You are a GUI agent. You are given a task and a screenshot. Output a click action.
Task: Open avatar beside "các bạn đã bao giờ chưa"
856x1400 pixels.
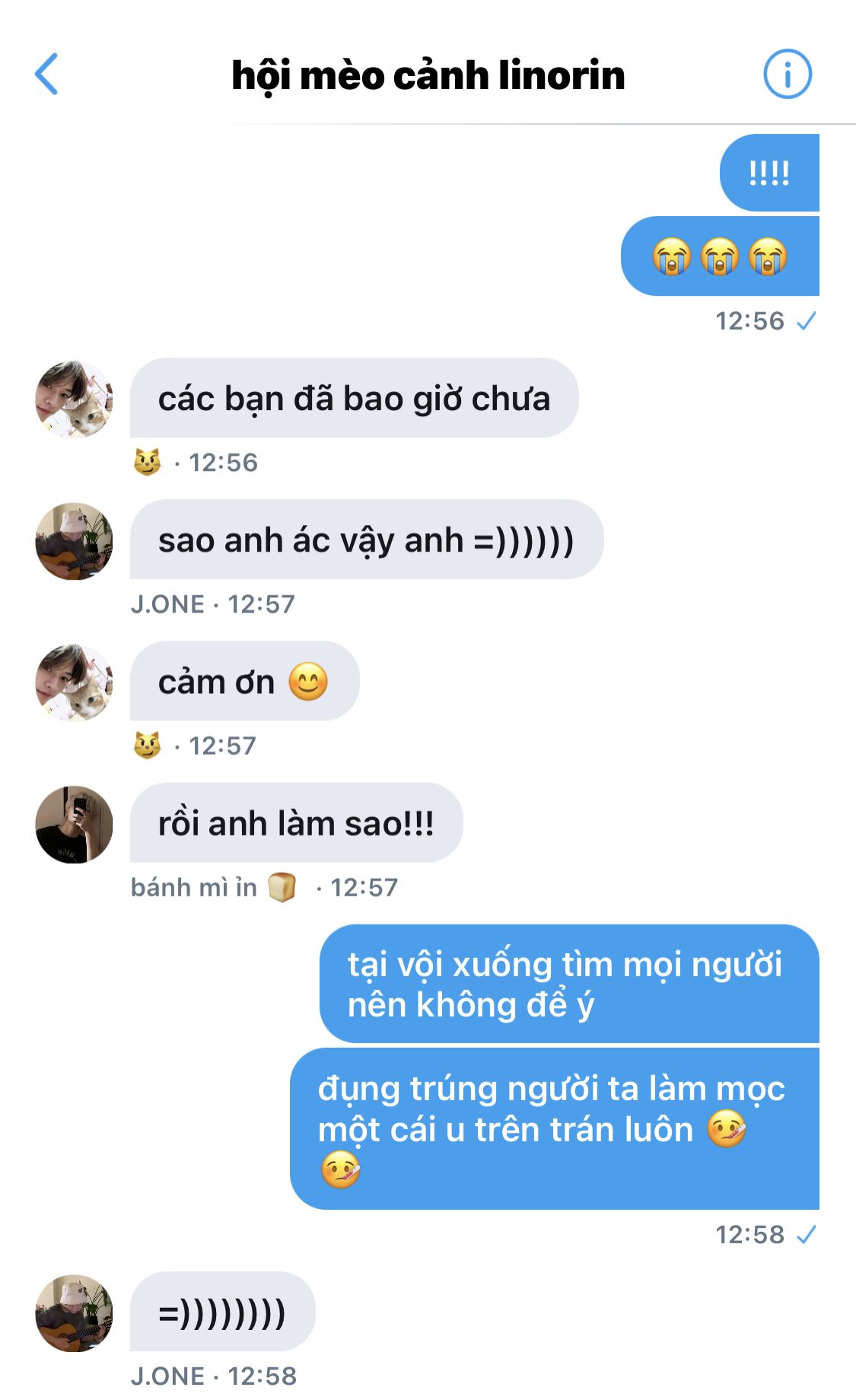tap(74, 399)
